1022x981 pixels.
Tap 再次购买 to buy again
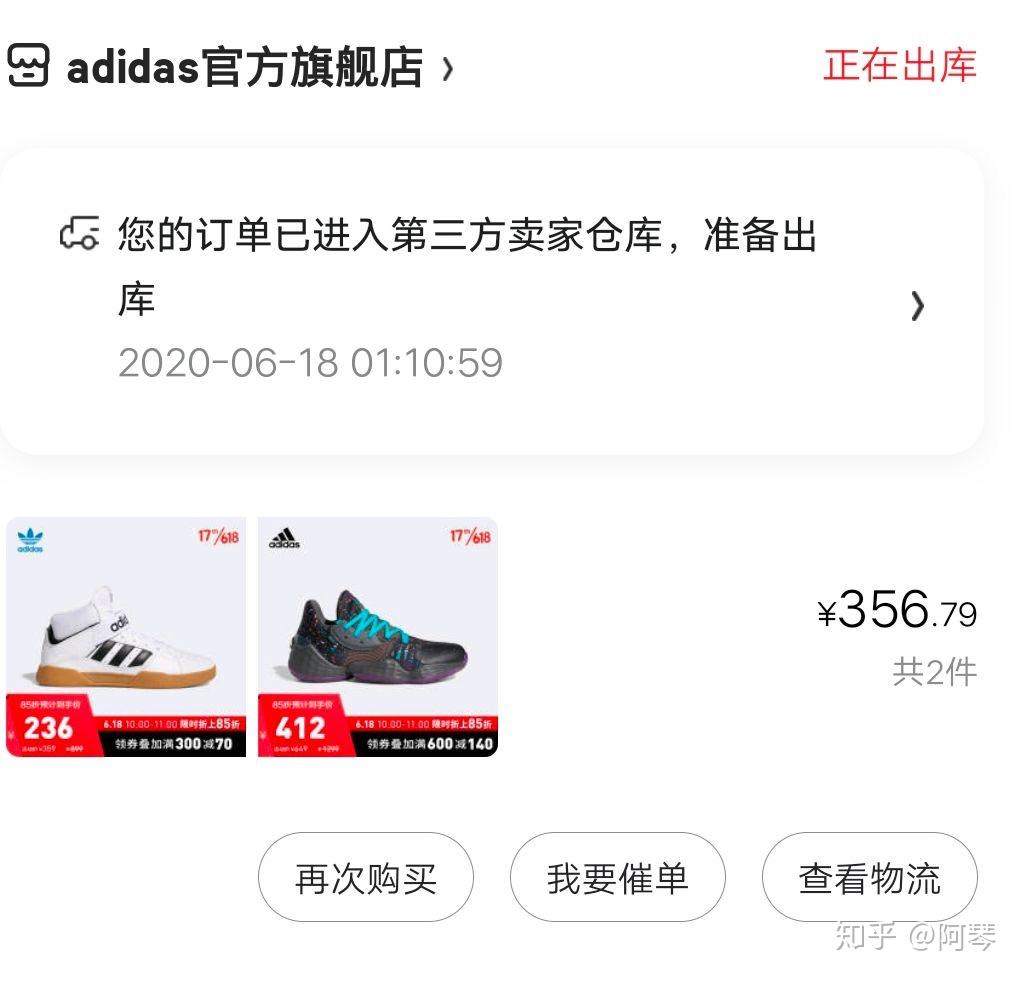point(366,877)
